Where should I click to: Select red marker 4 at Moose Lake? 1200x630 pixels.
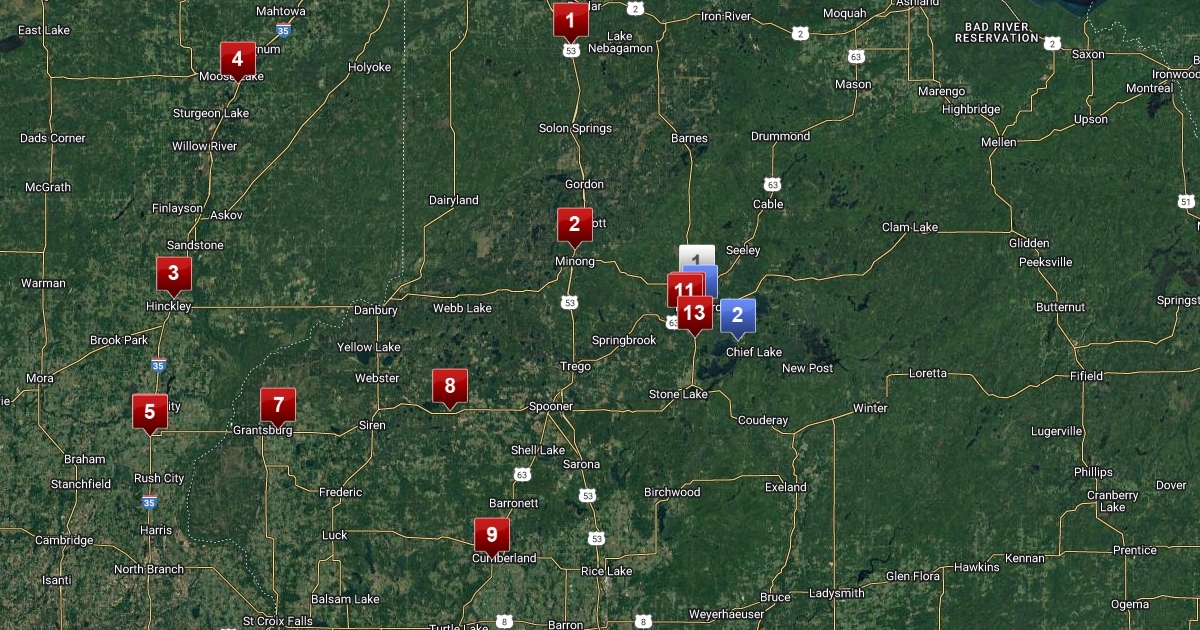pyautogui.click(x=237, y=60)
